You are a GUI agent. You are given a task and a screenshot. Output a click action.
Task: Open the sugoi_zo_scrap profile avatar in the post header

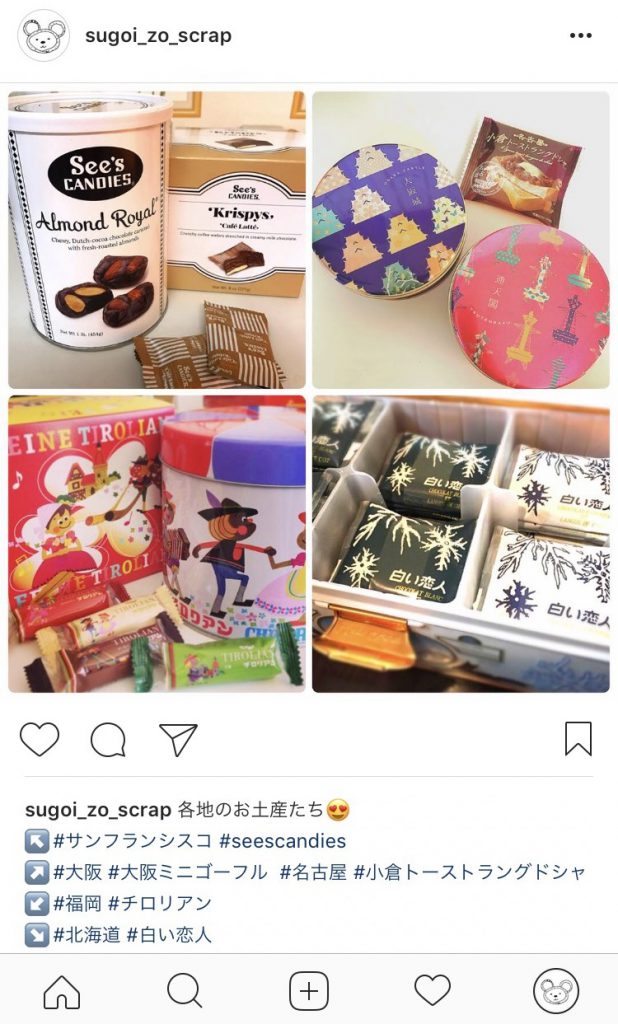(44, 36)
